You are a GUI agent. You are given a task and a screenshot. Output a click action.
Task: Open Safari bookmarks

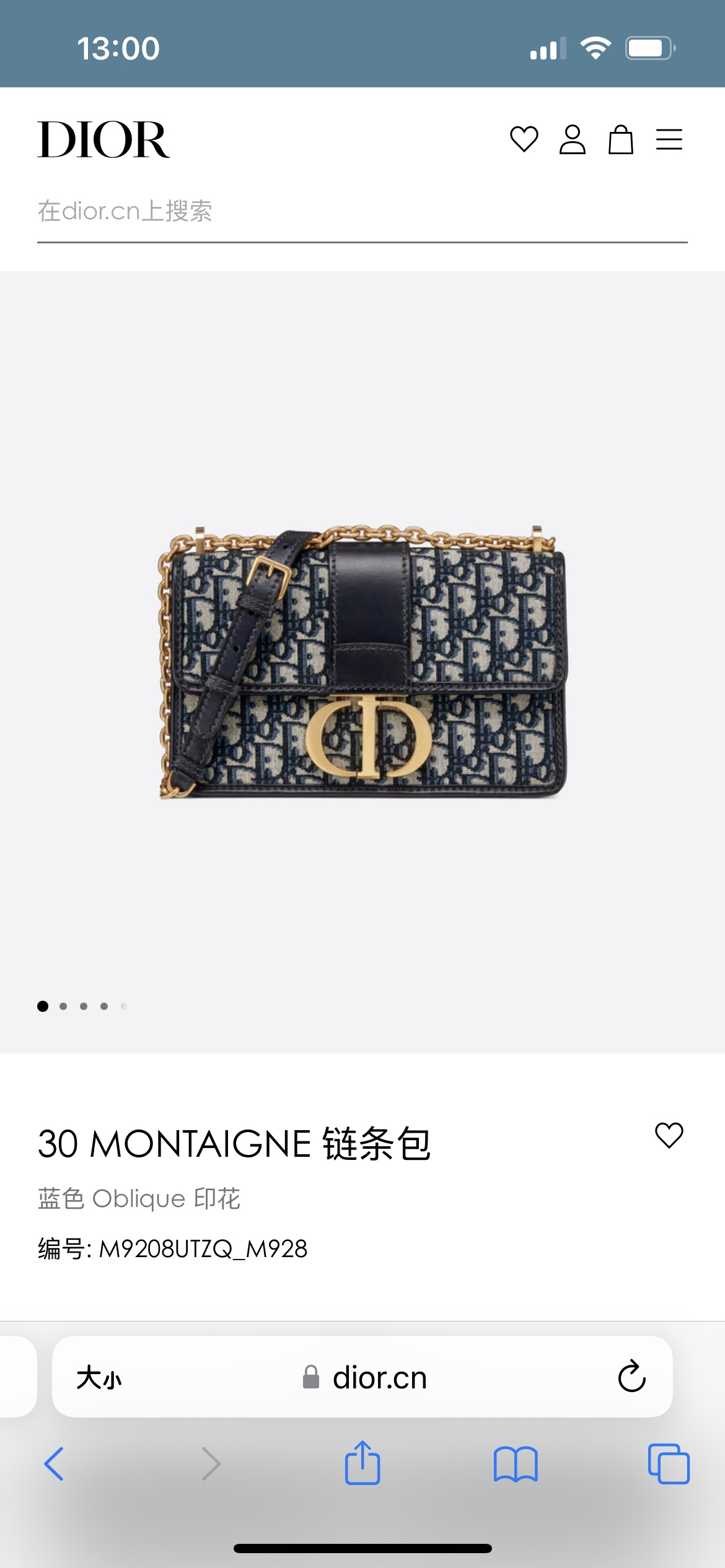516,1464
